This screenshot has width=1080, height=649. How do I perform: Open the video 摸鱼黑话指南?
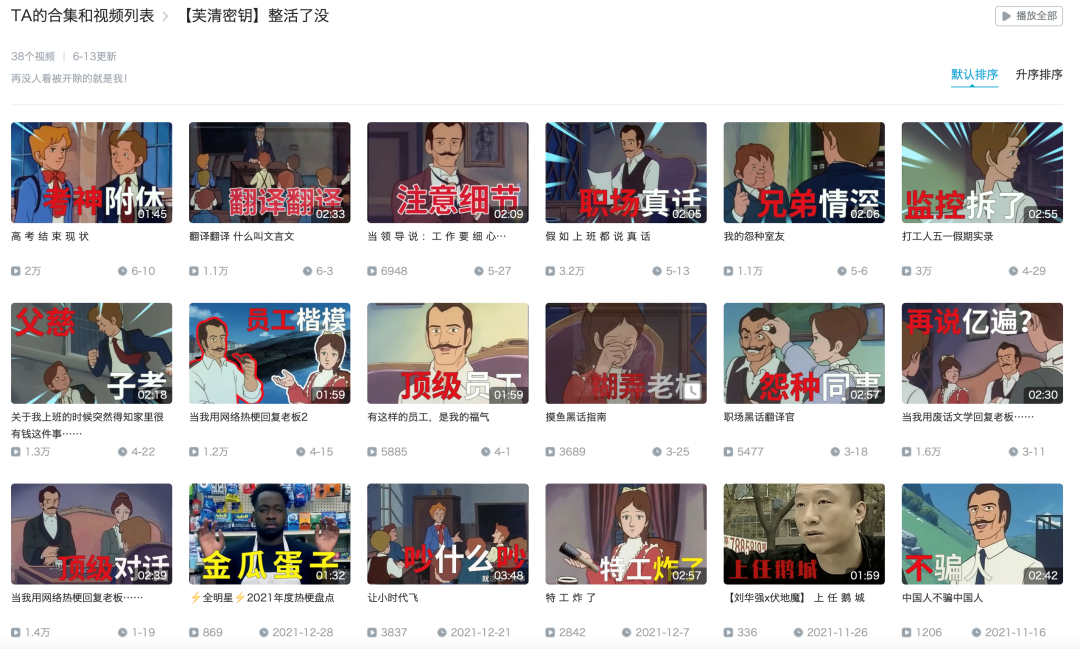click(x=625, y=353)
